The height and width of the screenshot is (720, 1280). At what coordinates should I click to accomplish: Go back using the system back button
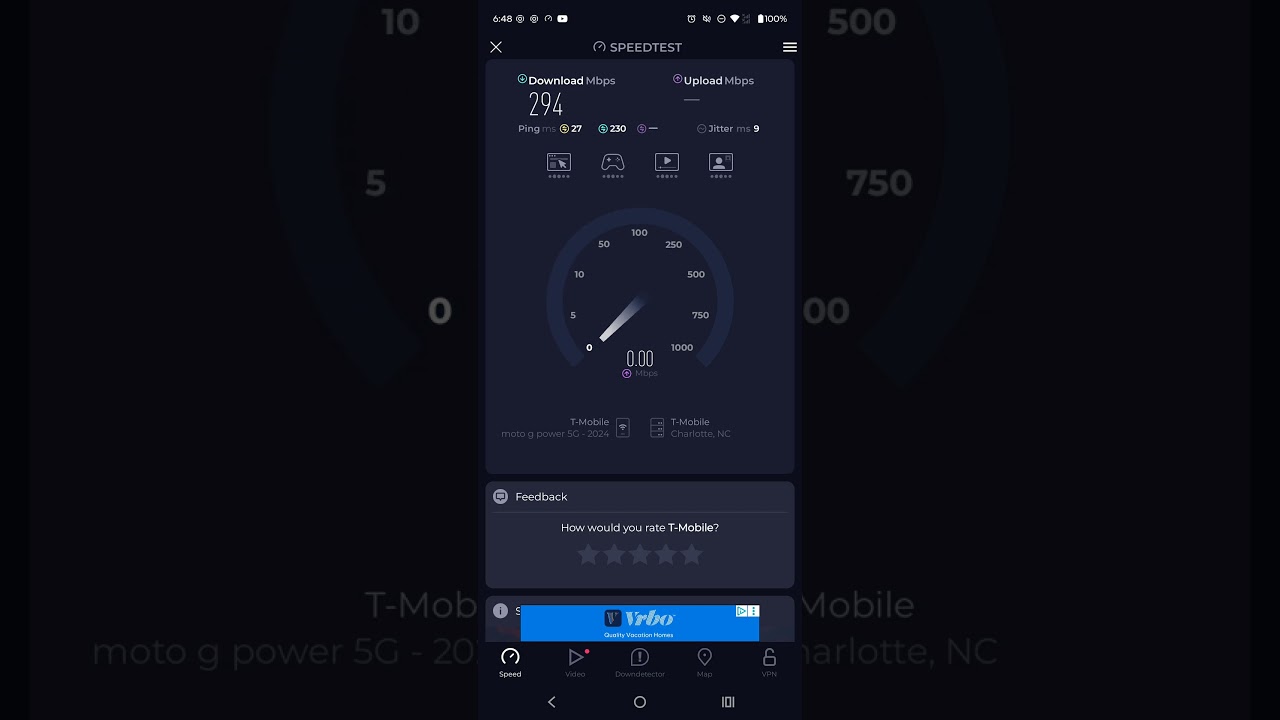point(552,702)
